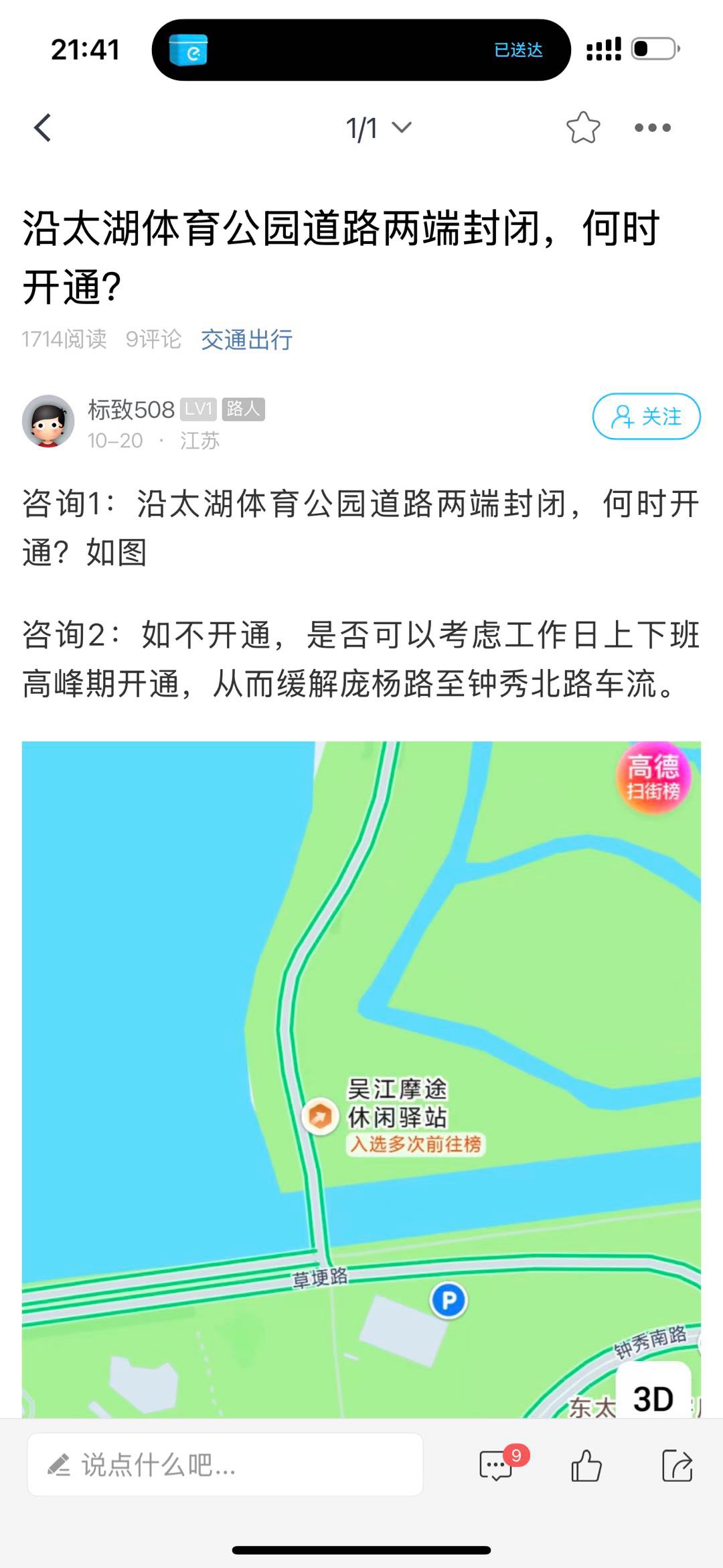Tap the 说点什么吧 comment input field
The image size is (723, 1568).
point(225,1465)
